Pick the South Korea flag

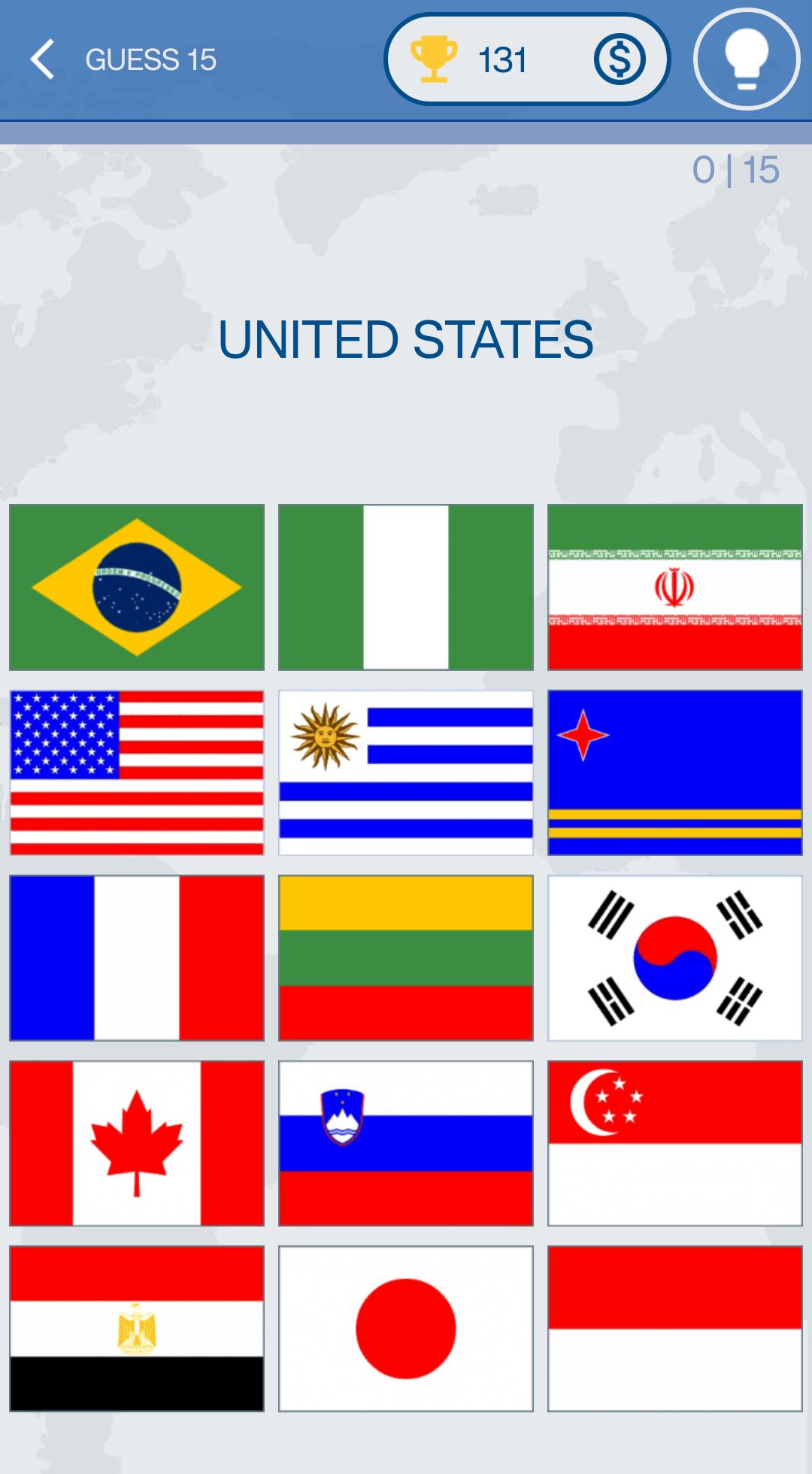pyautogui.click(x=675, y=958)
